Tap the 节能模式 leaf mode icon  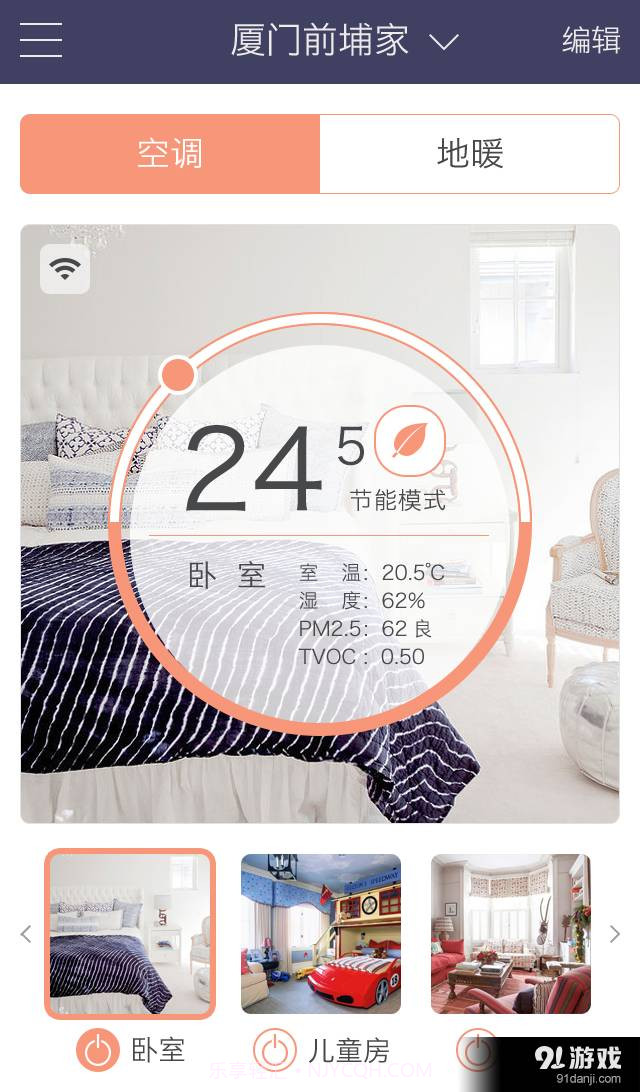tap(409, 441)
